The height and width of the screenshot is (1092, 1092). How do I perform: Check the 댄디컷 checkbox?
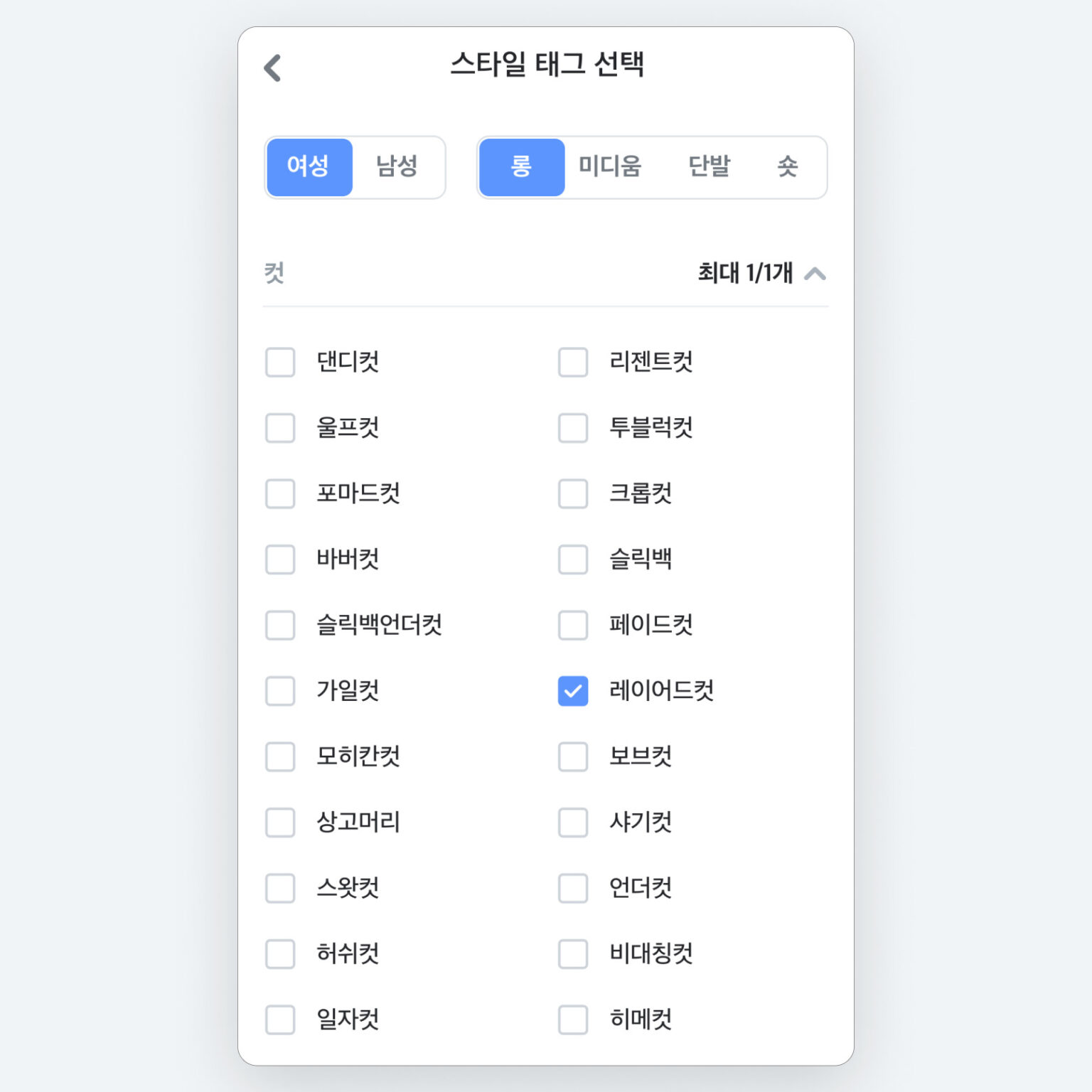[280, 363]
